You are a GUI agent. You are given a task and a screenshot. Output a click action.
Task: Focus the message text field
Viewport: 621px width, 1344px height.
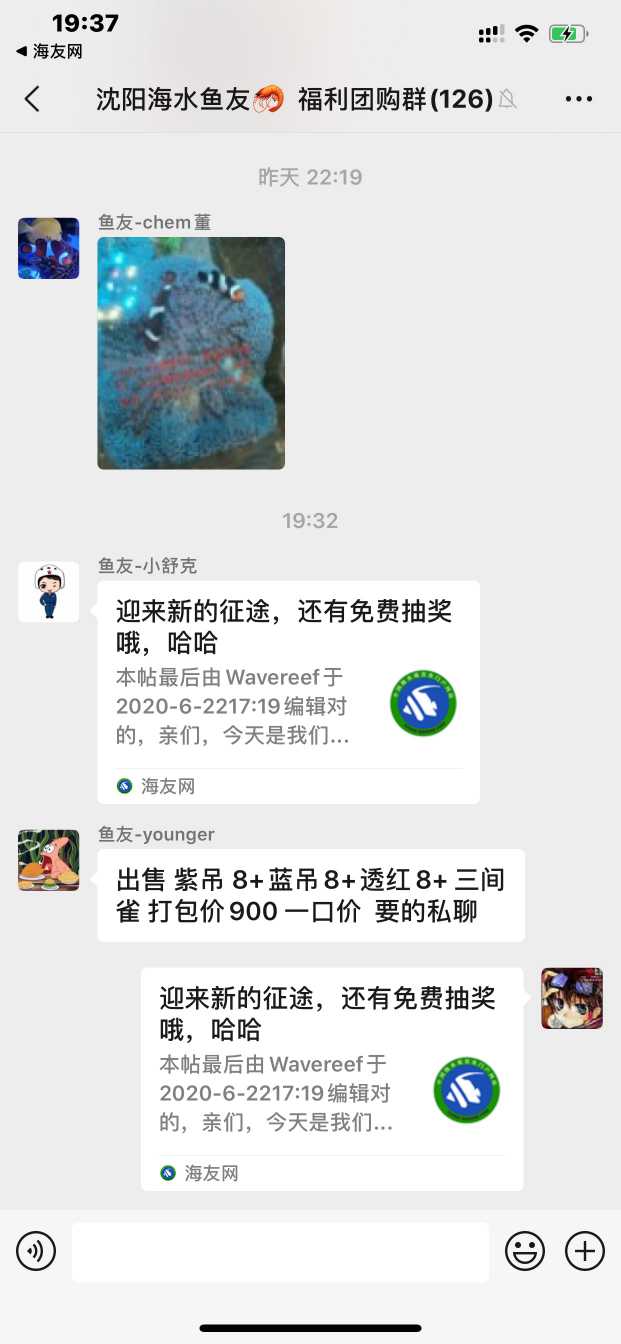280,1251
